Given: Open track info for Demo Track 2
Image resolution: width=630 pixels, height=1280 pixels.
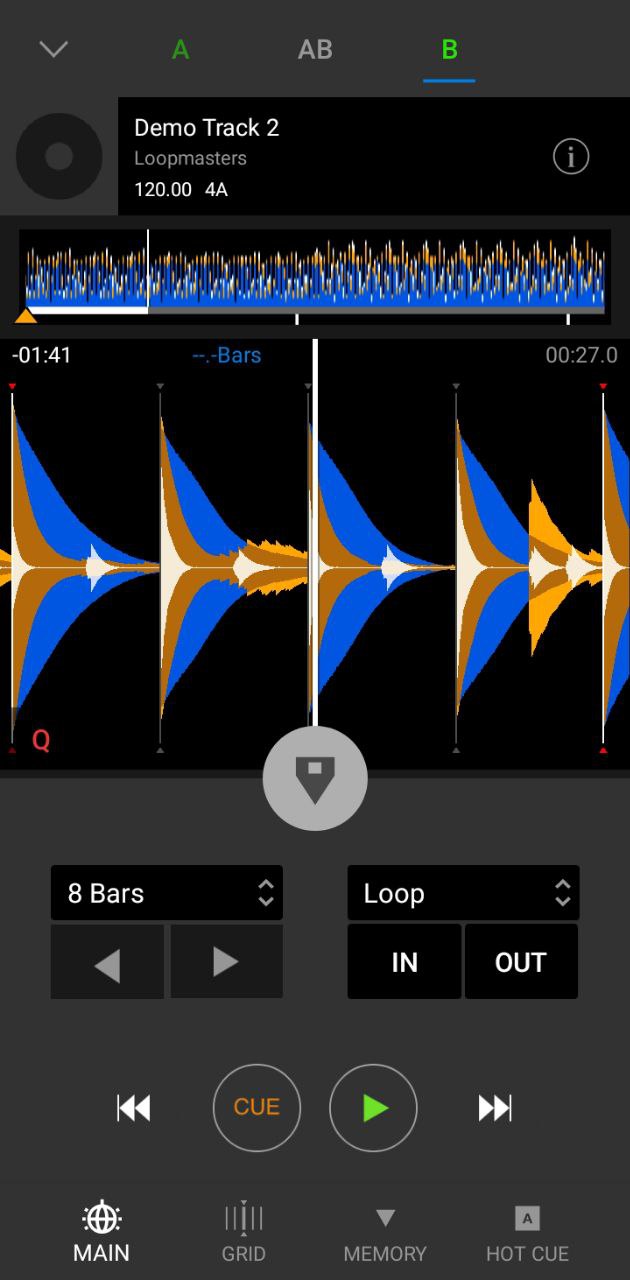Looking at the screenshot, I should [571, 157].
